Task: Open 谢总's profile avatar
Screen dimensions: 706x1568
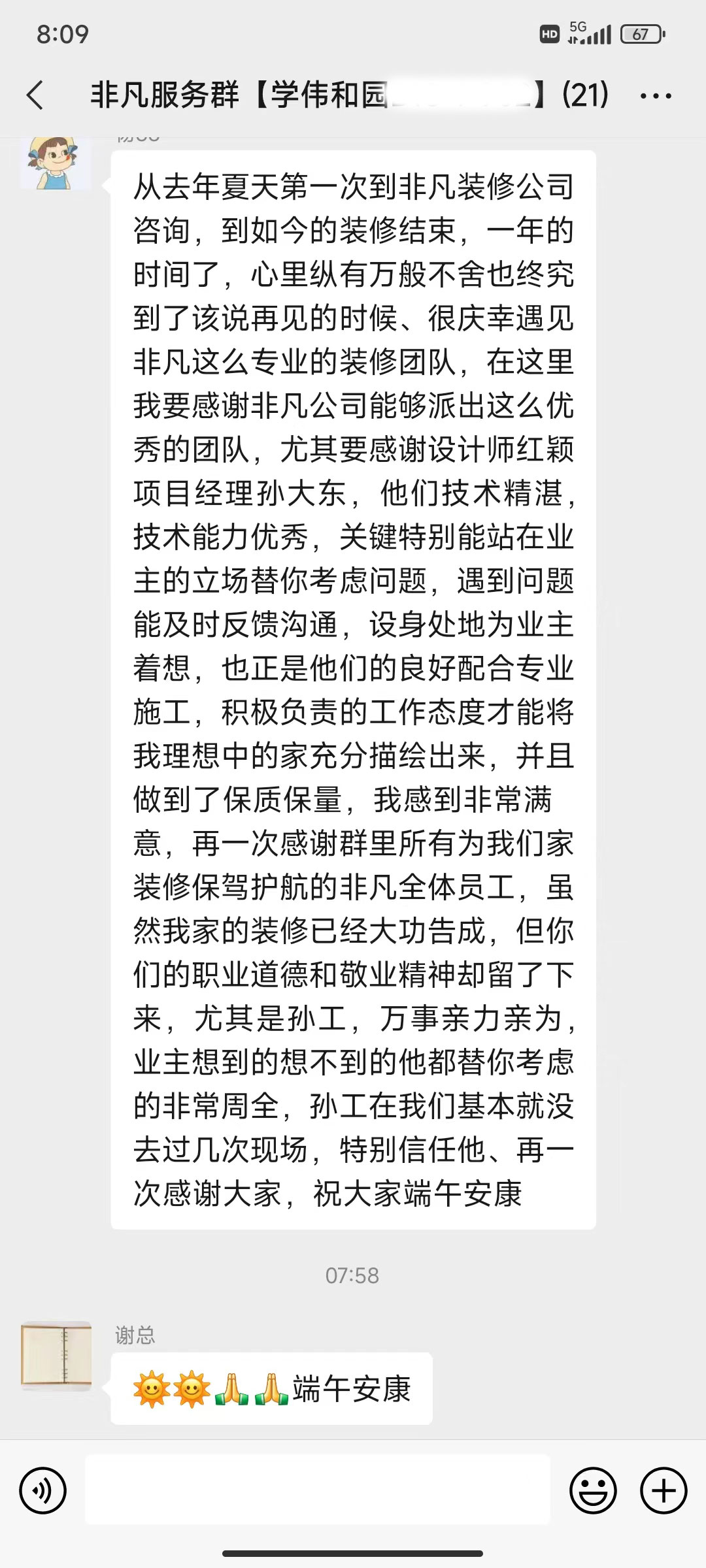Action: (x=56, y=1355)
